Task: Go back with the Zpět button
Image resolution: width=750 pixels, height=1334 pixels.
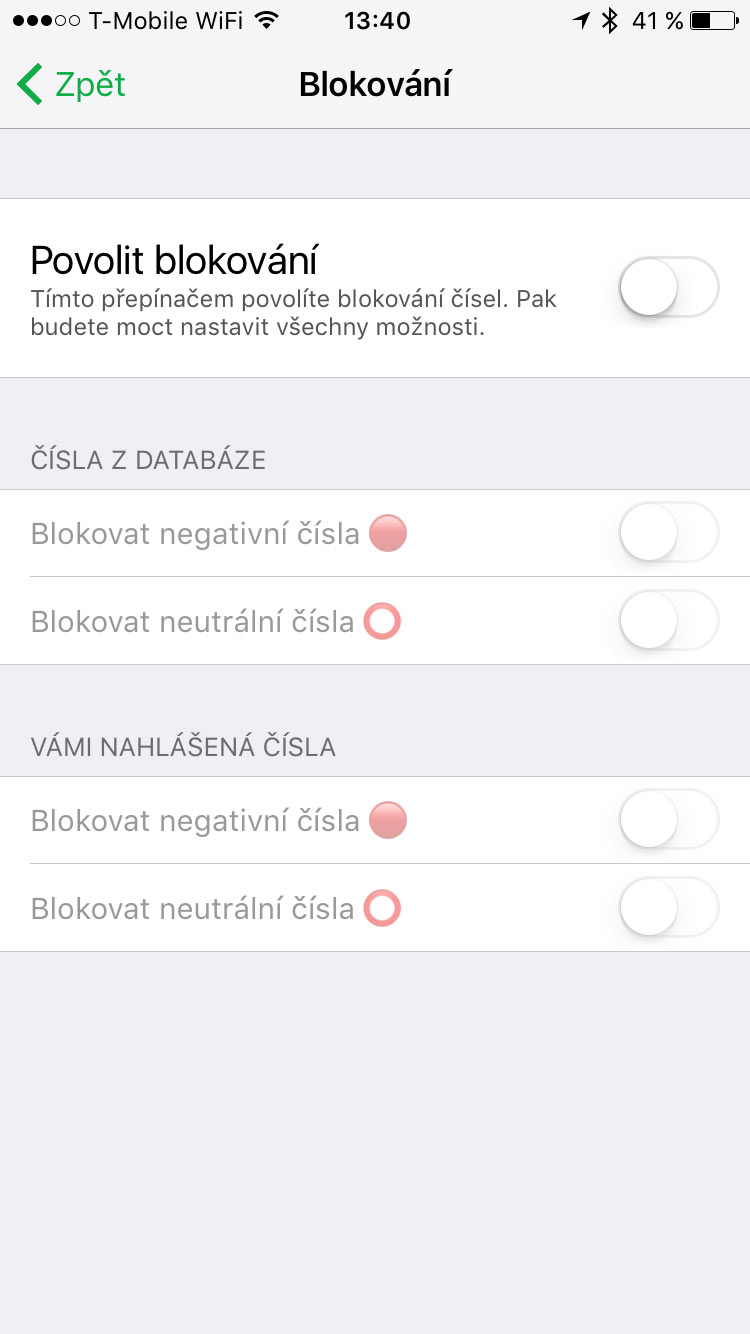Action: coord(72,85)
